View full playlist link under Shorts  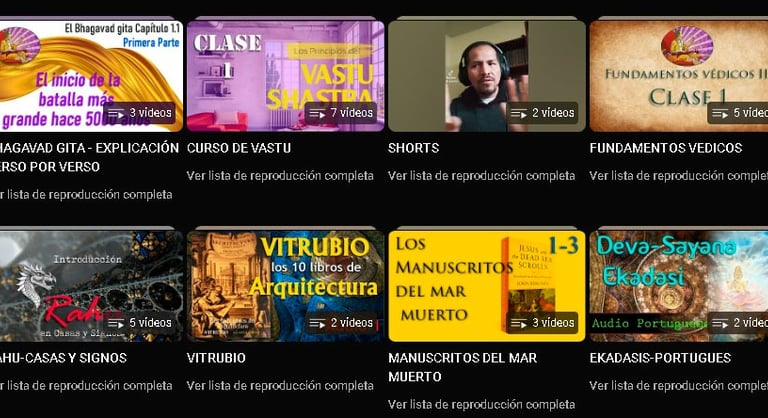(x=481, y=176)
